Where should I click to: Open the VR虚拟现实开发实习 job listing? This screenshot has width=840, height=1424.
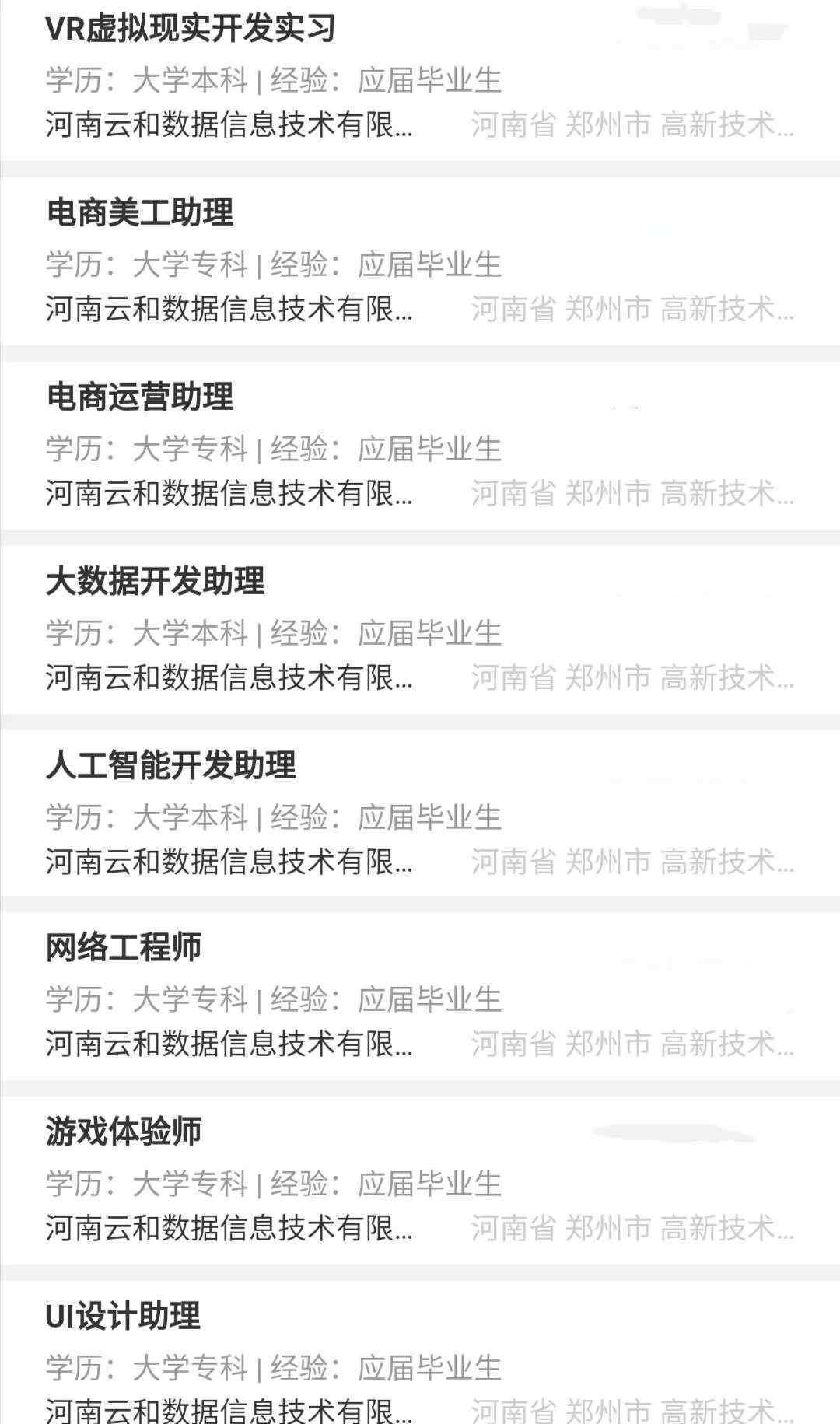tap(420, 79)
